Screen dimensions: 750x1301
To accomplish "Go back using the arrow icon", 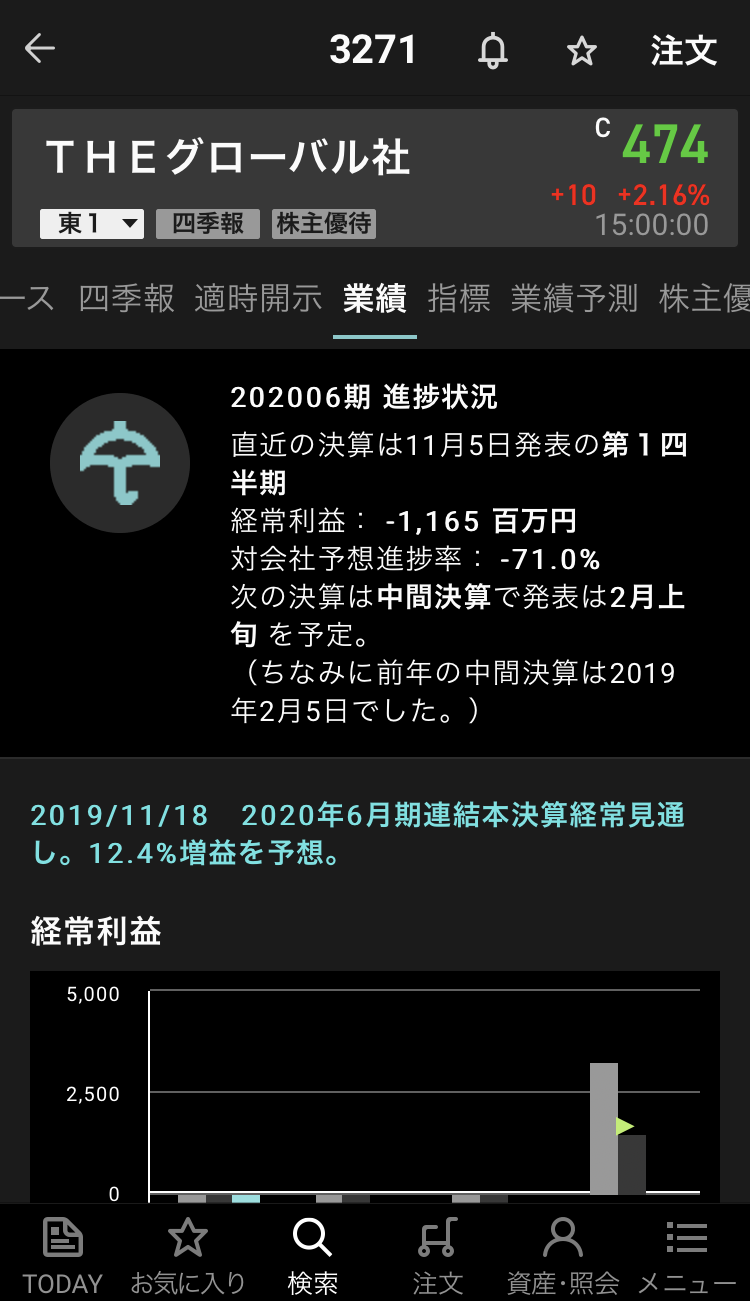I will tap(40, 49).
